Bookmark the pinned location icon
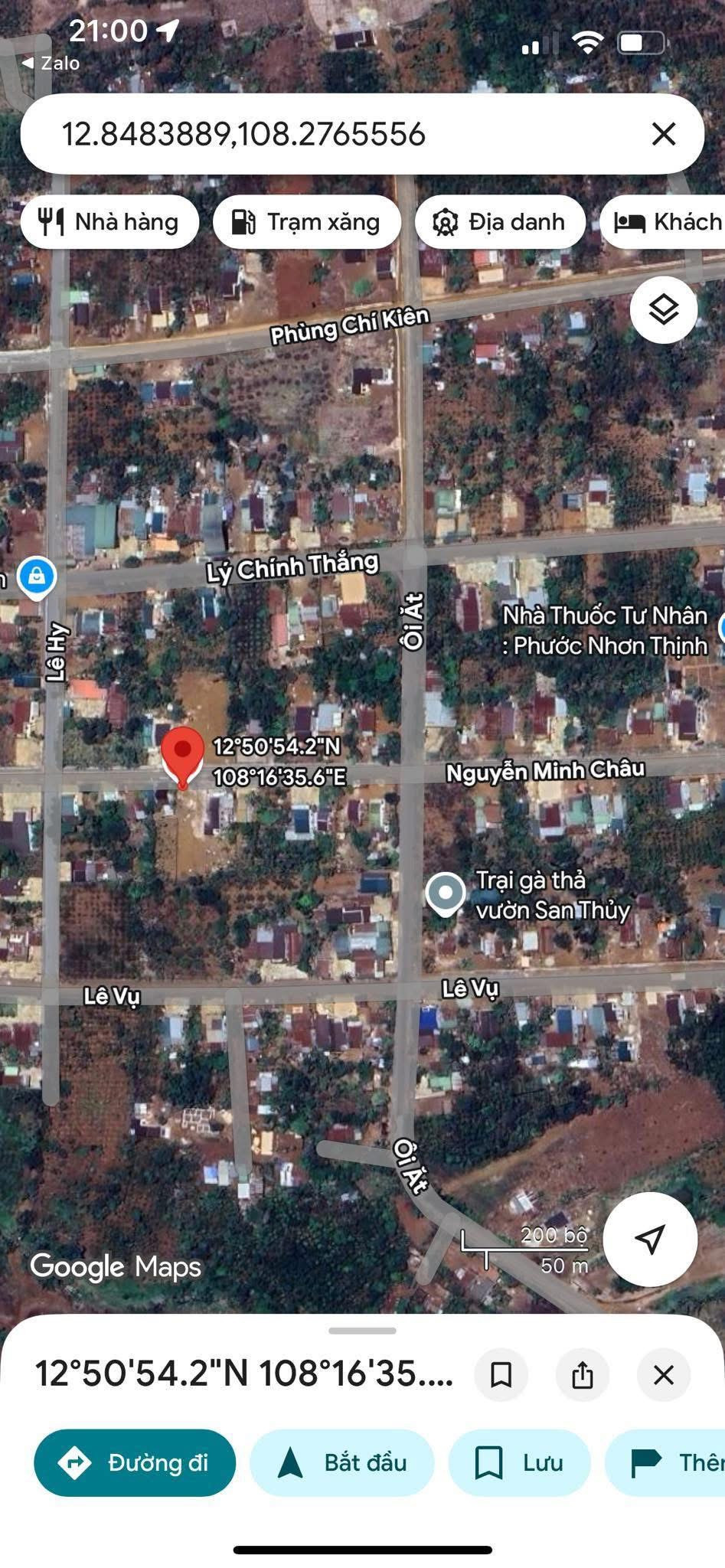 pos(501,1374)
